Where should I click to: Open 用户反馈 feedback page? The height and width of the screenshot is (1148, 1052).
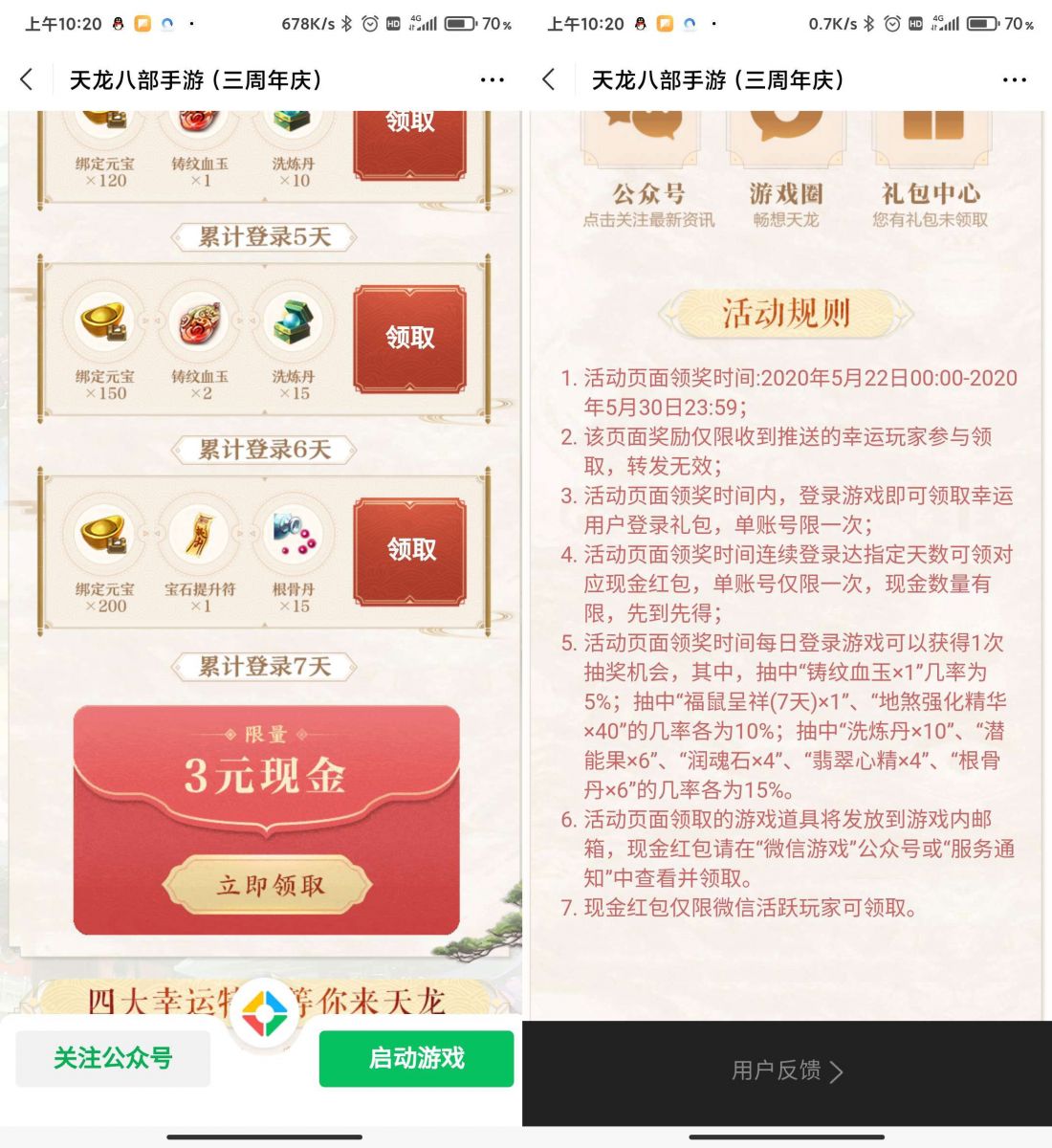[x=787, y=1071]
